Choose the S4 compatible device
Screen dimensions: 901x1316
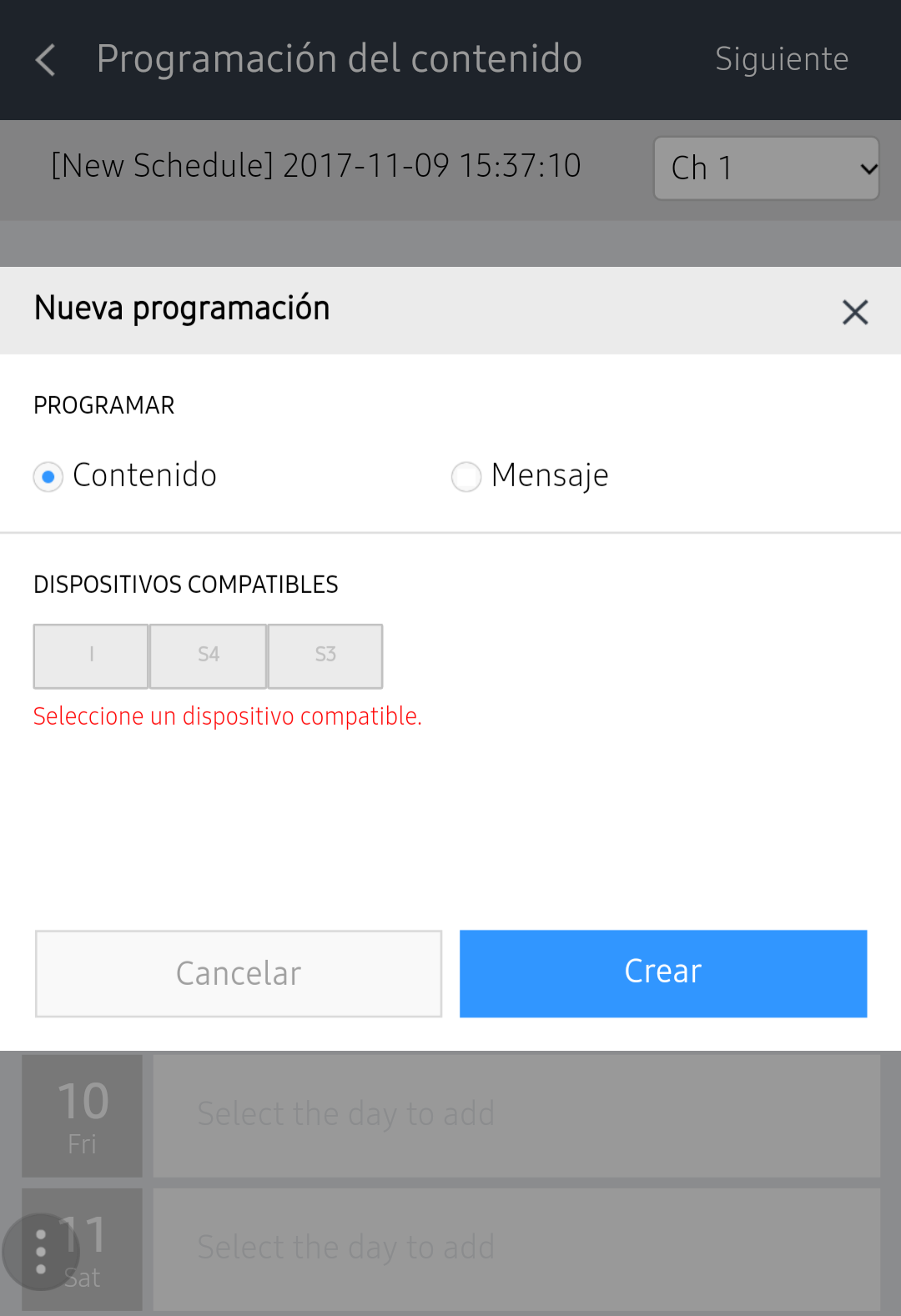pyautogui.click(x=209, y=655)
